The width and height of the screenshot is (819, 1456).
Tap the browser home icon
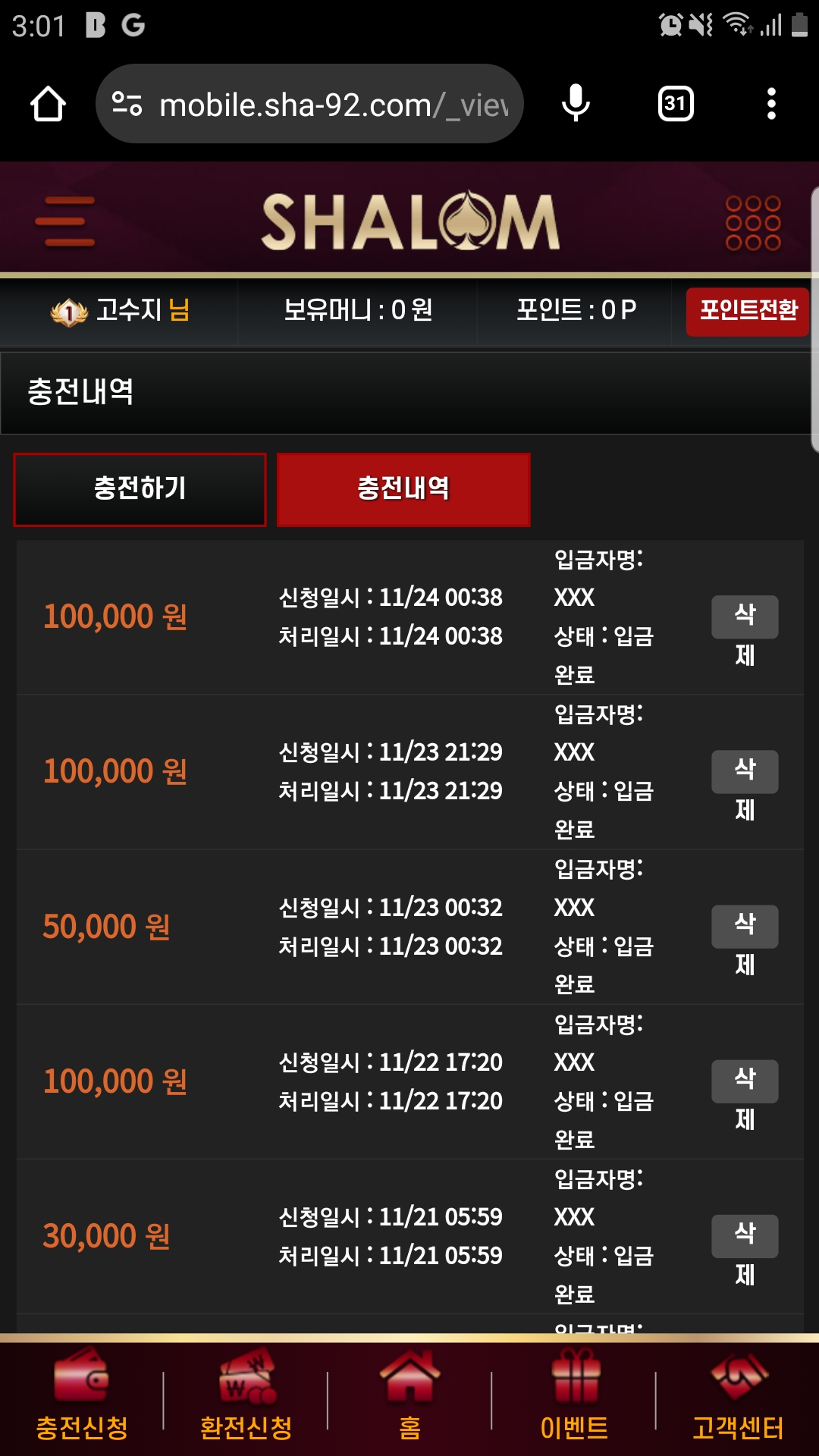48,104
